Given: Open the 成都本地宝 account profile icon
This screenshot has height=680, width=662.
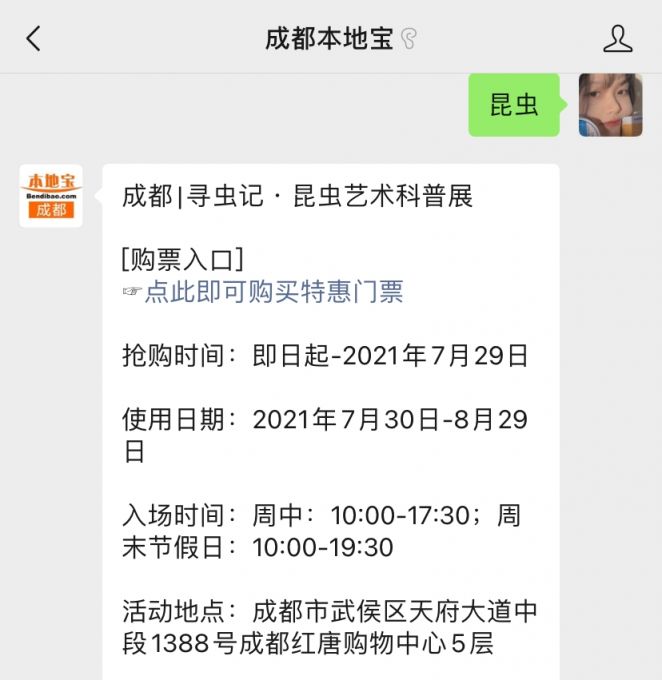Looking at the screenshot, I should (618, 38).
